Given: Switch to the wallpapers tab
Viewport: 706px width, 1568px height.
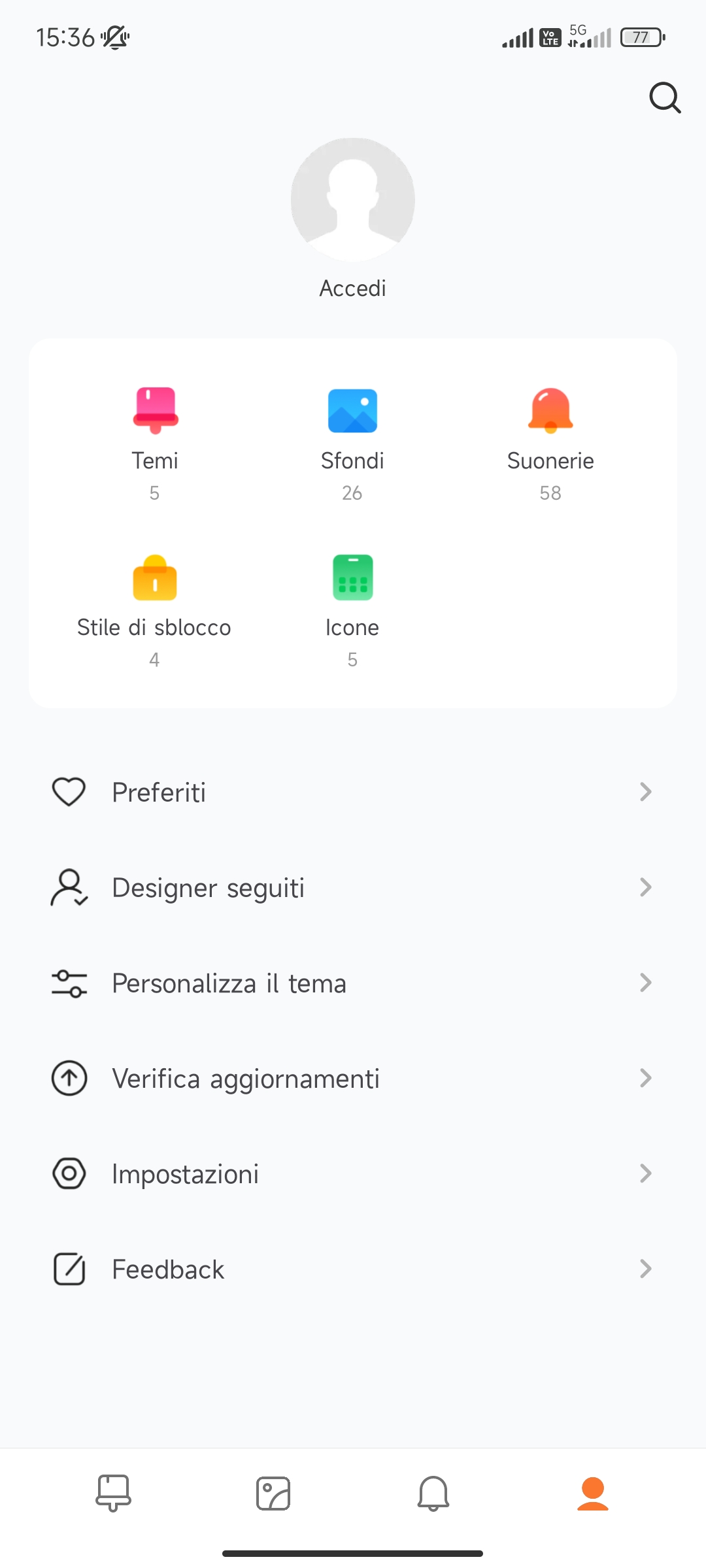Looking at the screenshot, I should 273,1494.
